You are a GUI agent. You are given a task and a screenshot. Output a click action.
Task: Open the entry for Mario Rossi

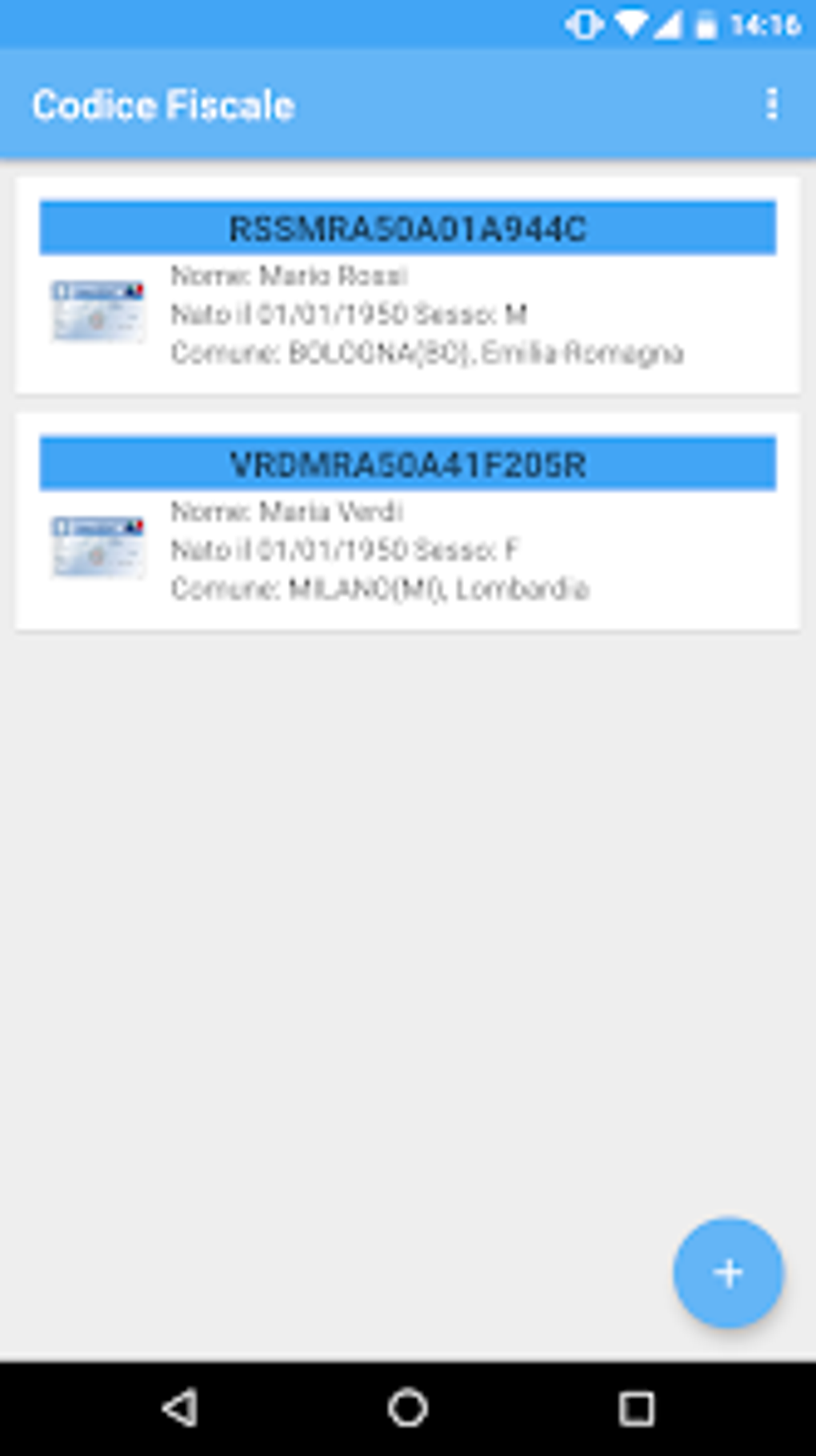[407, 284]
